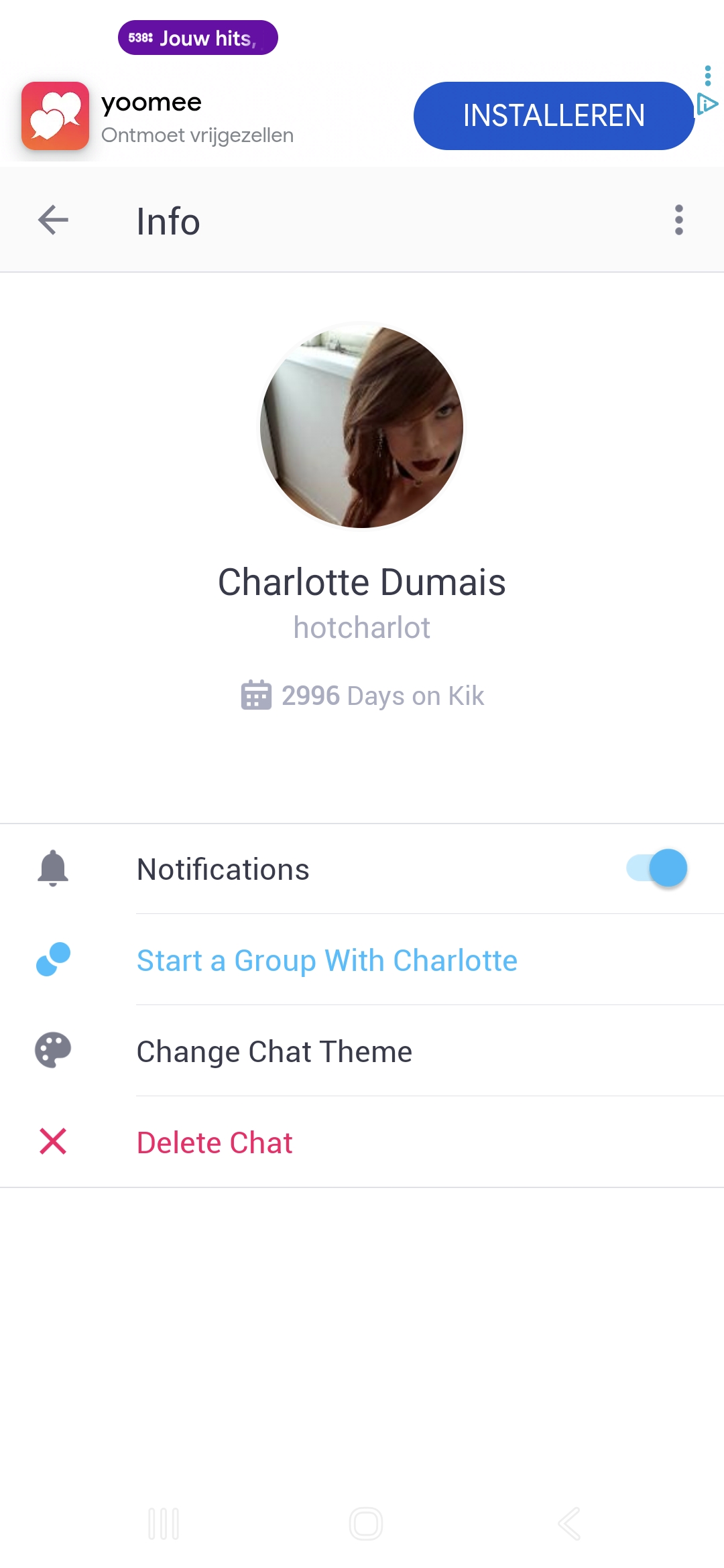Select Delete Chat

[215, 1142]
